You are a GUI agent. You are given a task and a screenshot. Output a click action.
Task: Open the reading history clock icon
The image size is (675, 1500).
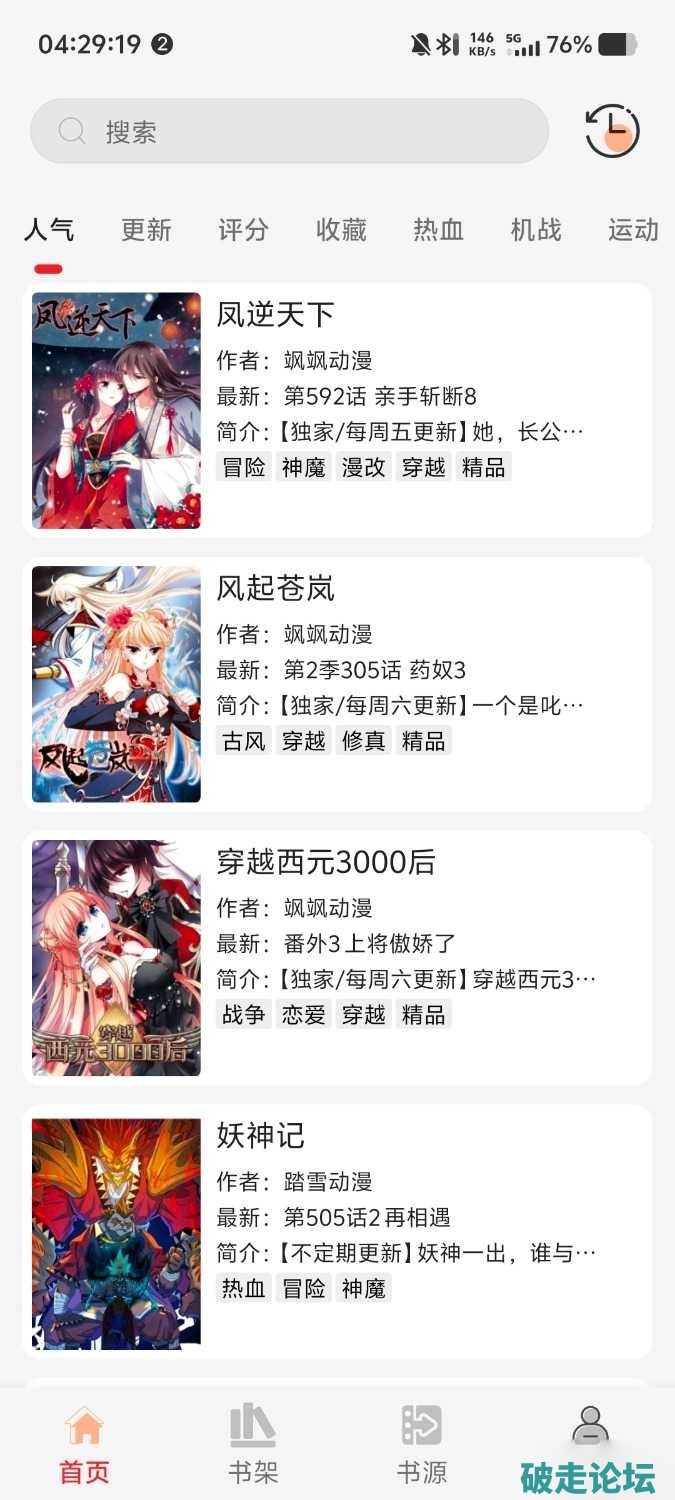(x=611, y=131)
